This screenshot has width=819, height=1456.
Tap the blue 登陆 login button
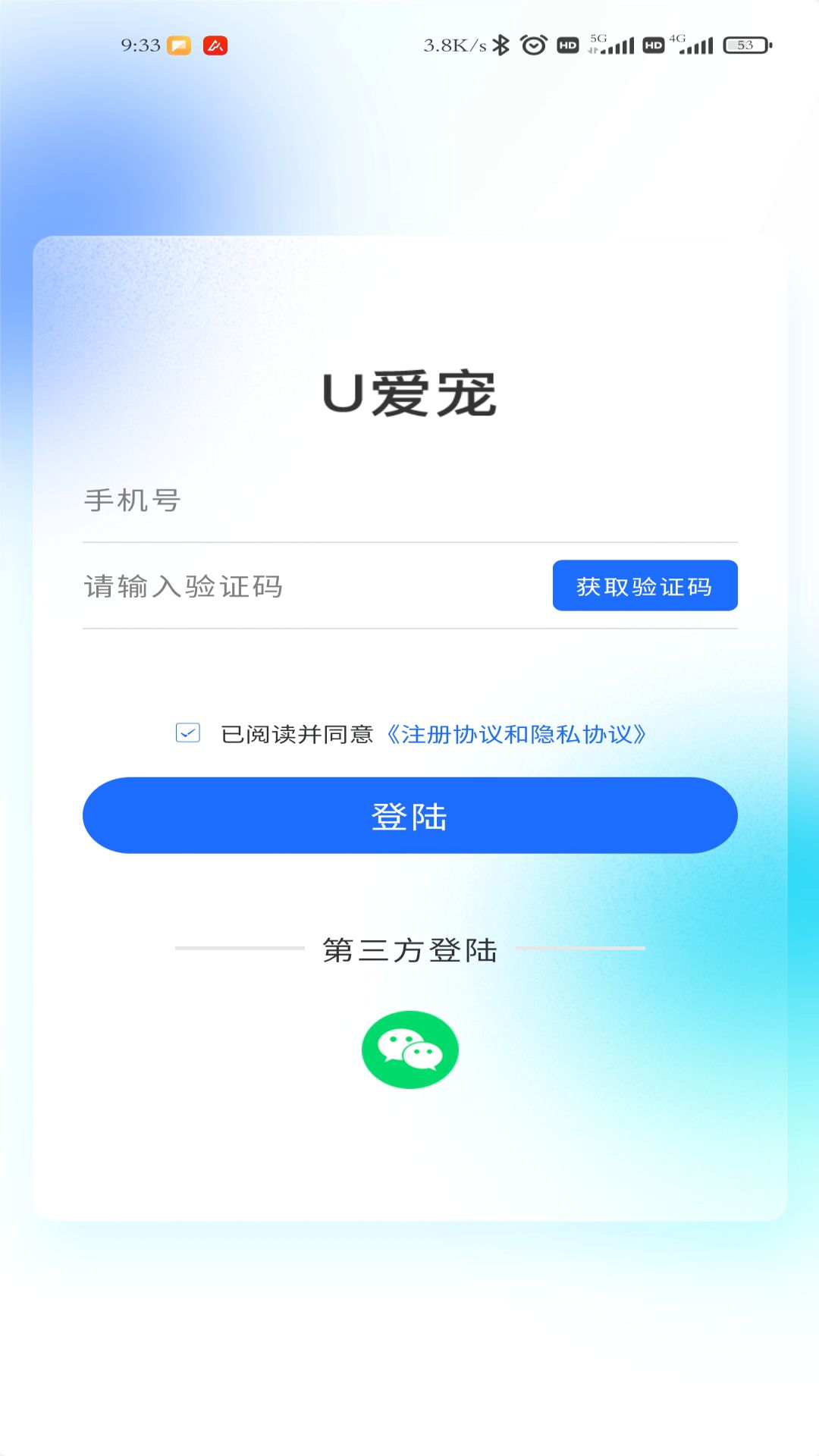pos(409,815)
